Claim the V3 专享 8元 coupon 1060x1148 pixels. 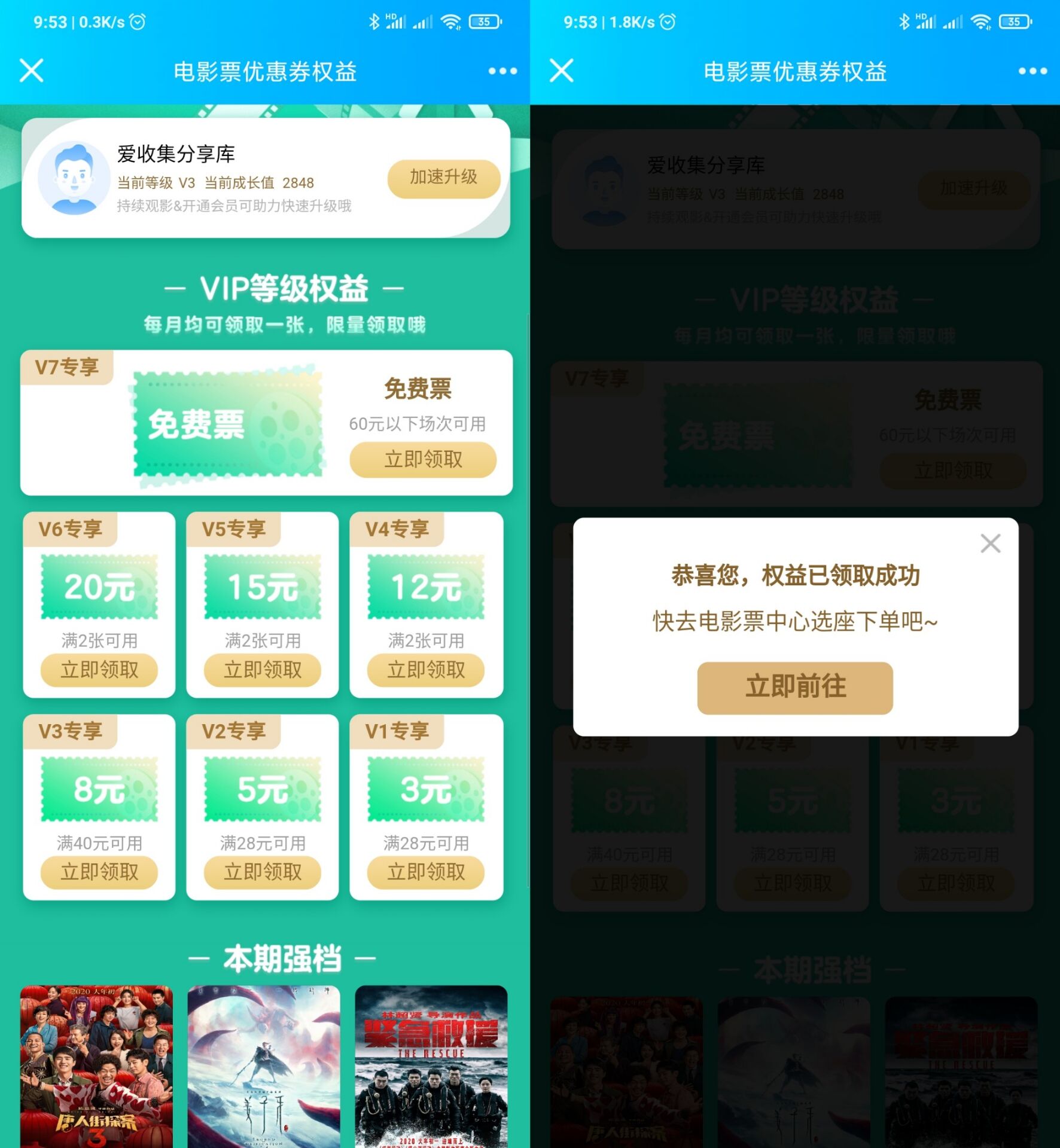click(x=99, y=872)
